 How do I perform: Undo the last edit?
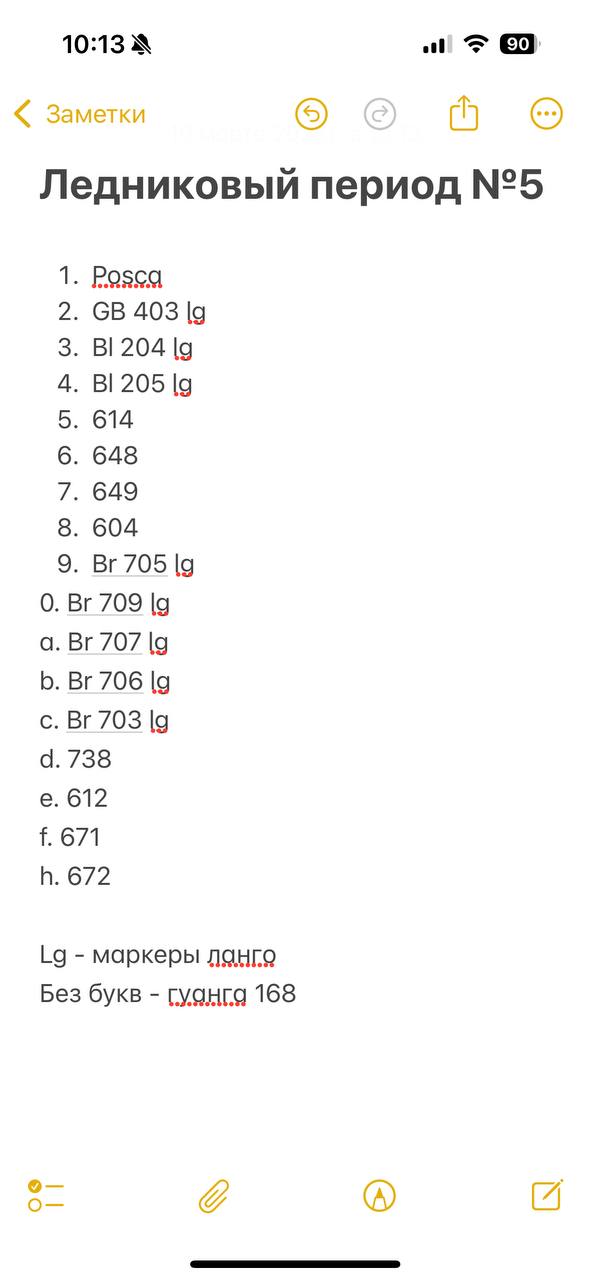click(311, 114)
